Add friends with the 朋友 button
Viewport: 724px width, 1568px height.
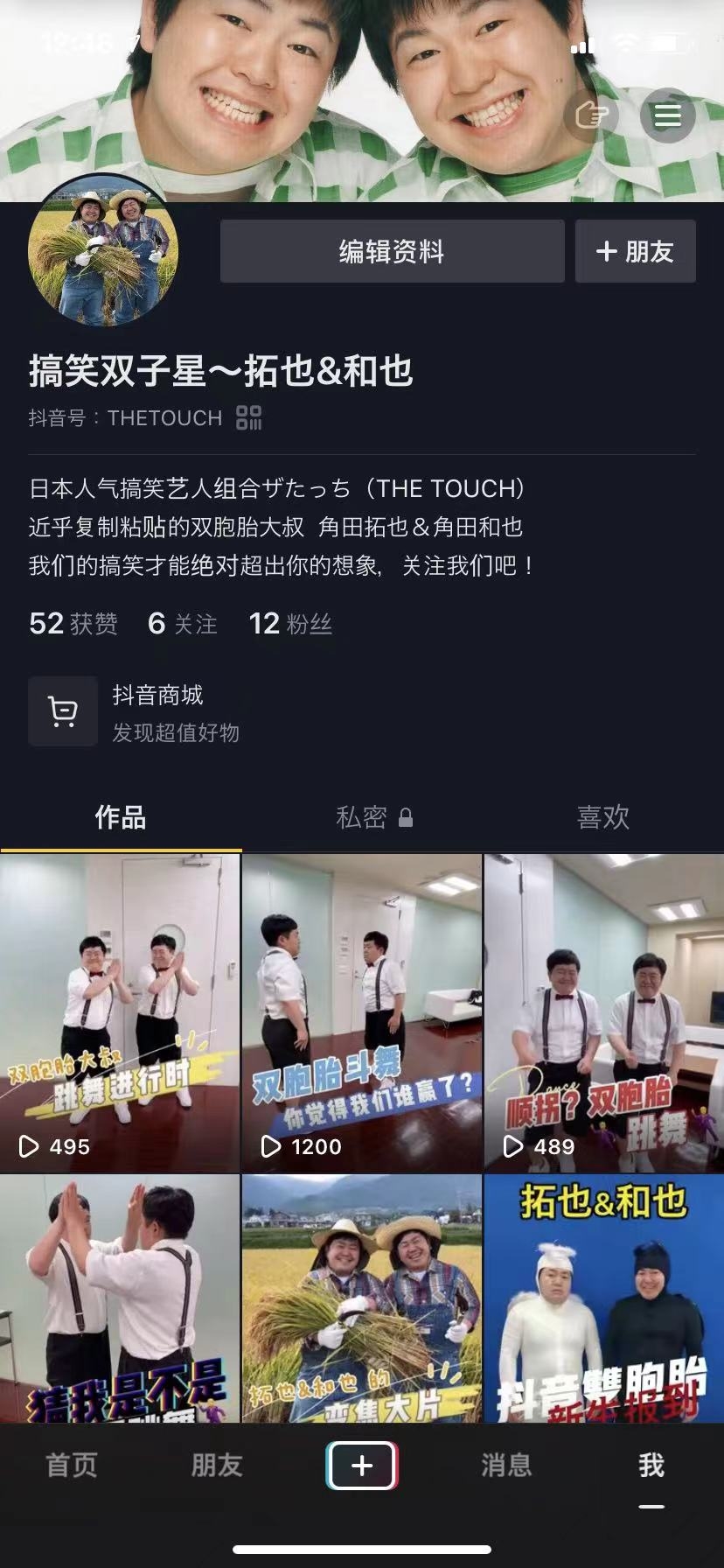pos(635,252)
